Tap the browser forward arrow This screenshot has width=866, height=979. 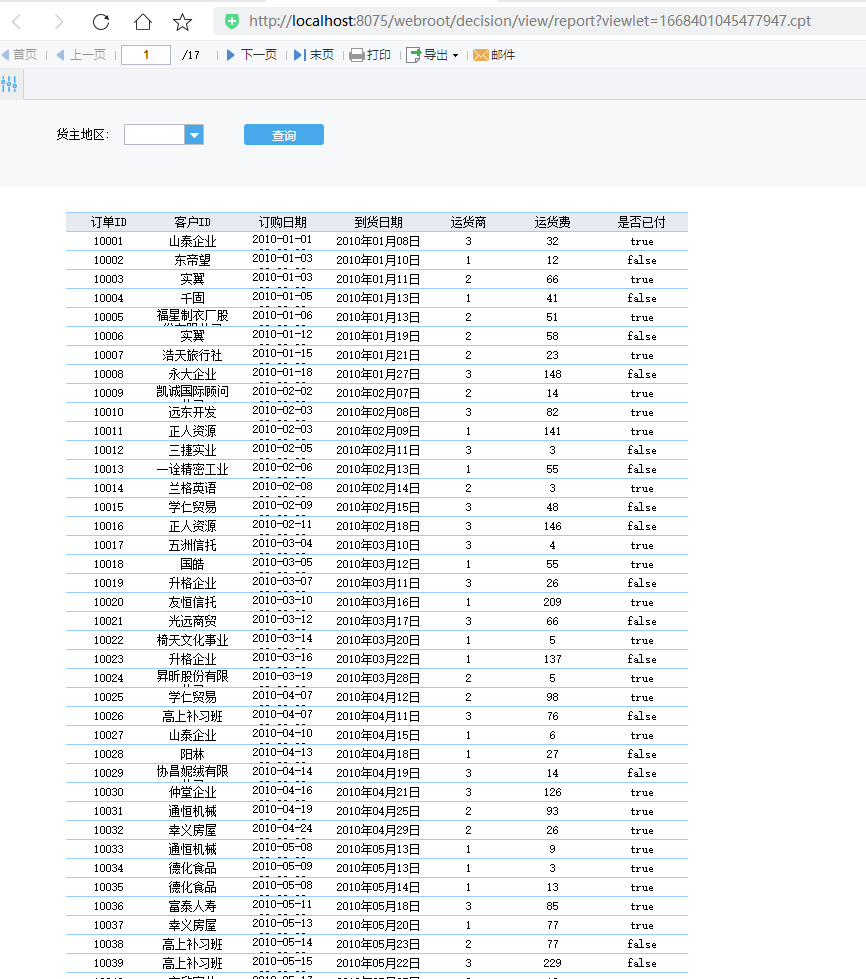(x=59, y=21)
